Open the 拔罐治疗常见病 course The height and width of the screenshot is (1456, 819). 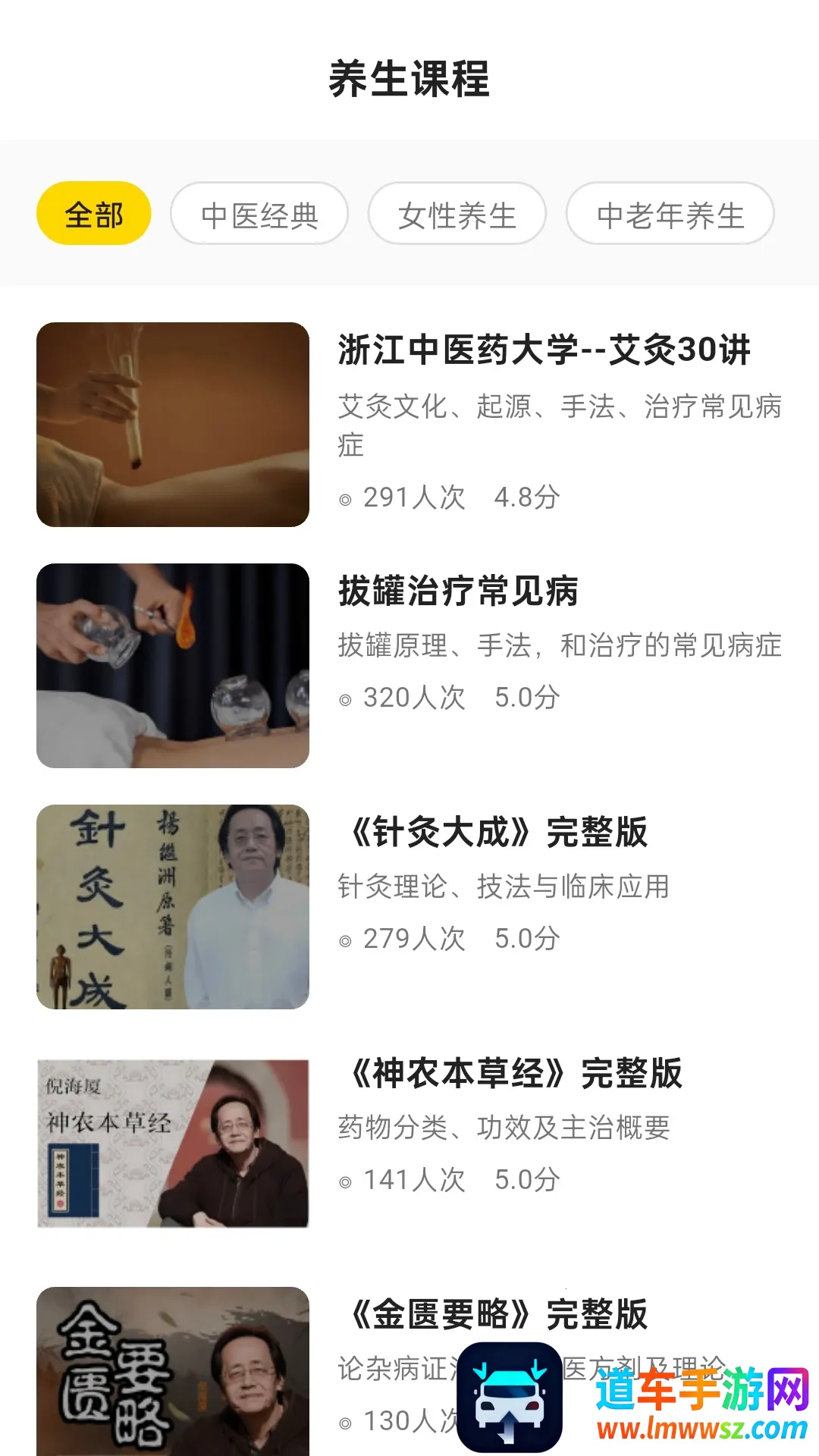pos(458,591)
